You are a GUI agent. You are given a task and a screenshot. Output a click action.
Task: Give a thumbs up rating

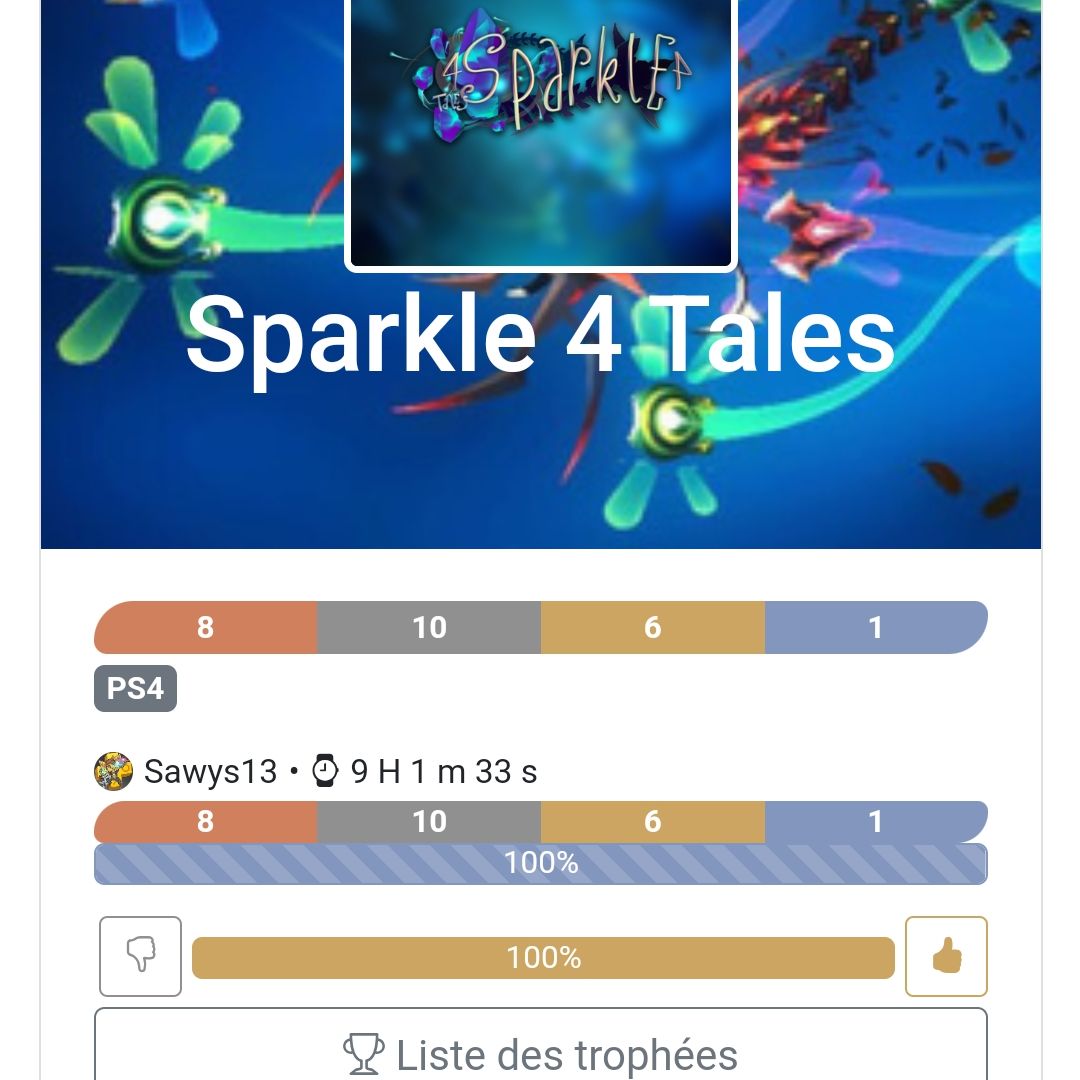click(x=946, y=957)
